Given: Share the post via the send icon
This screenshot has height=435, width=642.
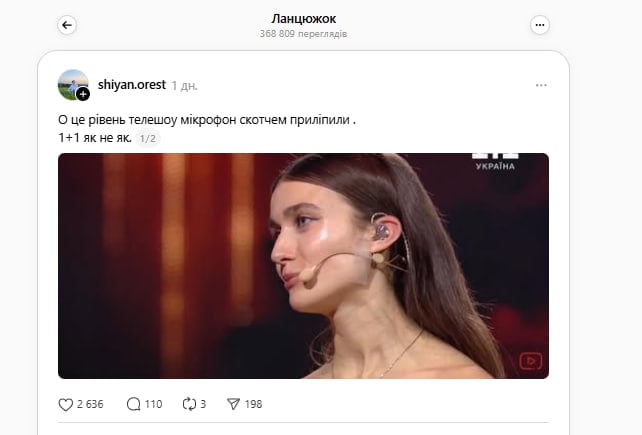Looking at the screenshot, I should tap(234, 404).
